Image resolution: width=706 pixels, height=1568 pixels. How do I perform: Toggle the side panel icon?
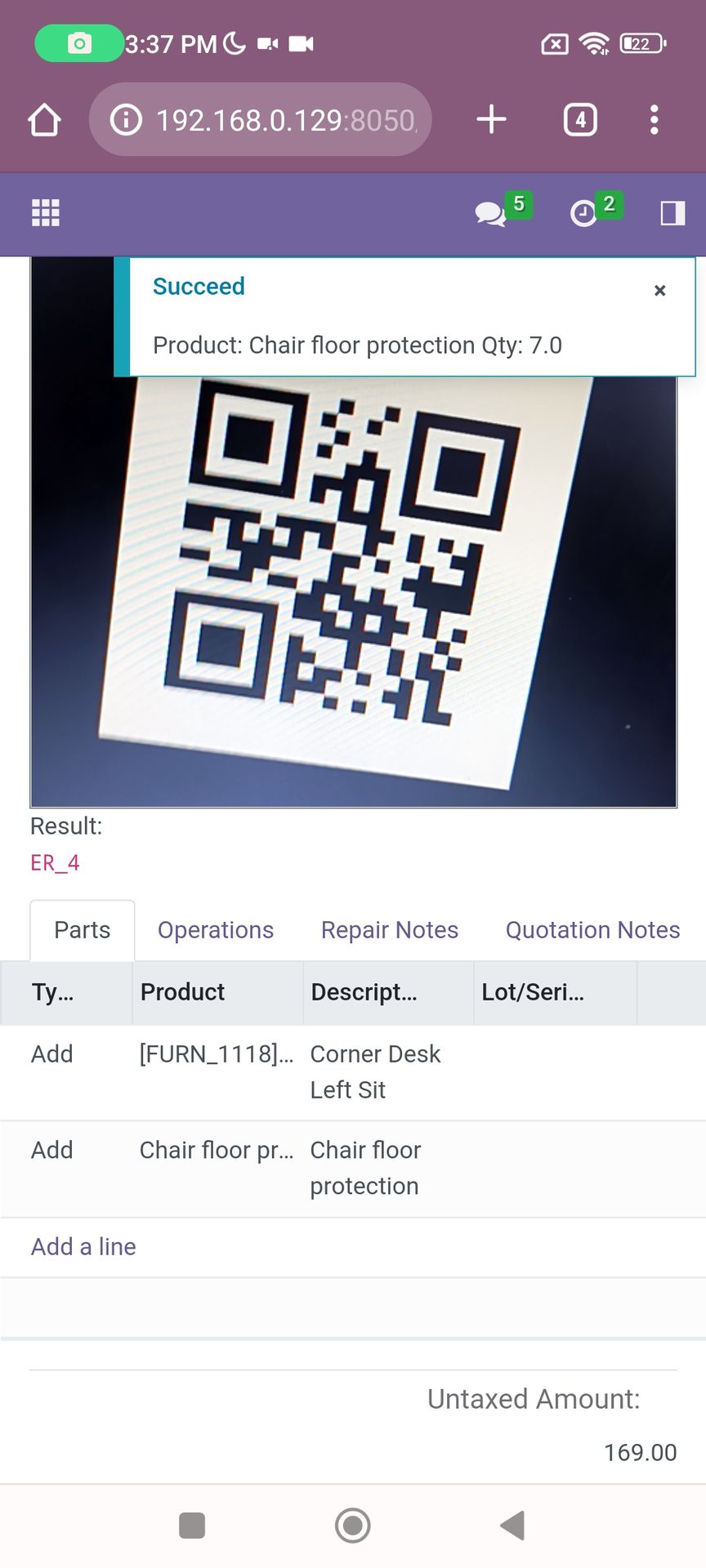point(672,214)
